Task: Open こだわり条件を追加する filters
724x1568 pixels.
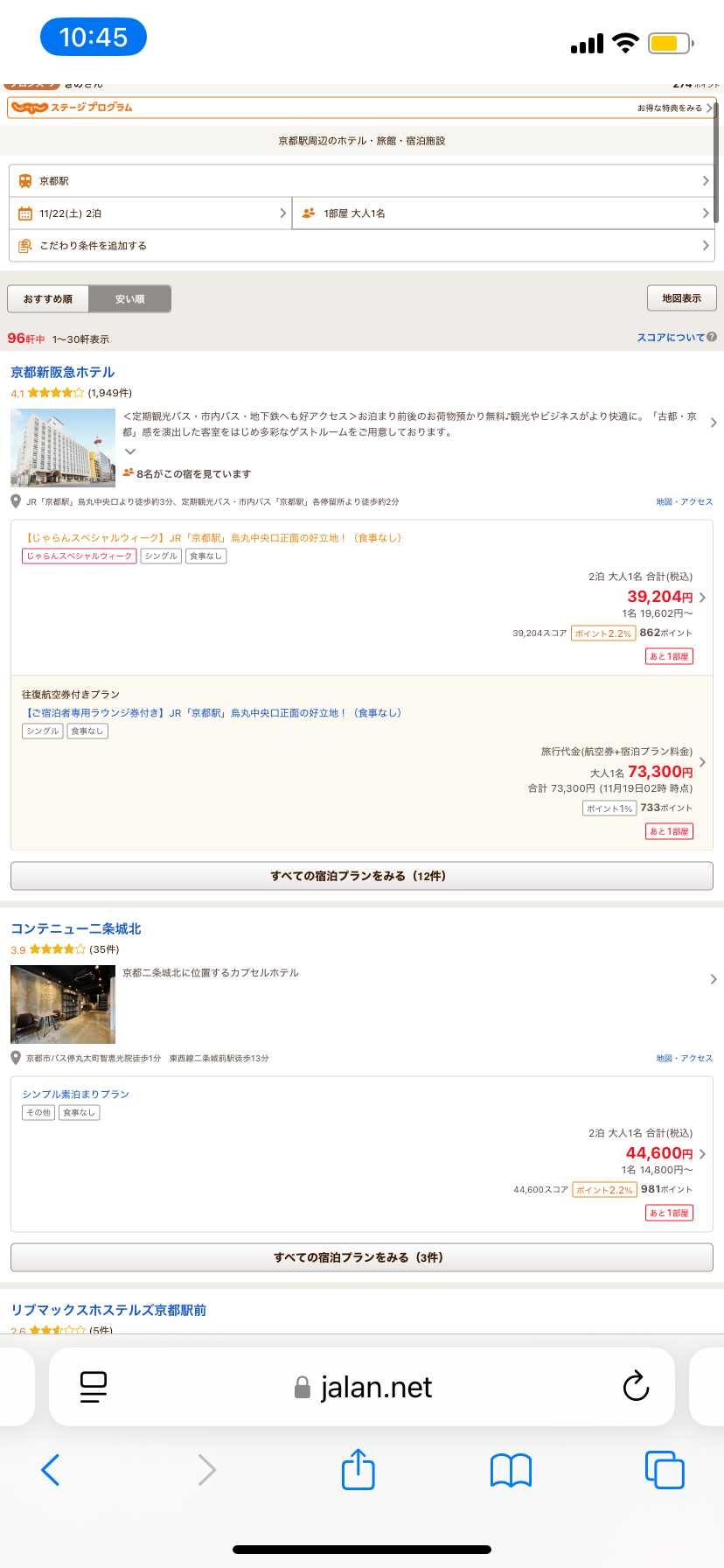Action: [361, 246]
